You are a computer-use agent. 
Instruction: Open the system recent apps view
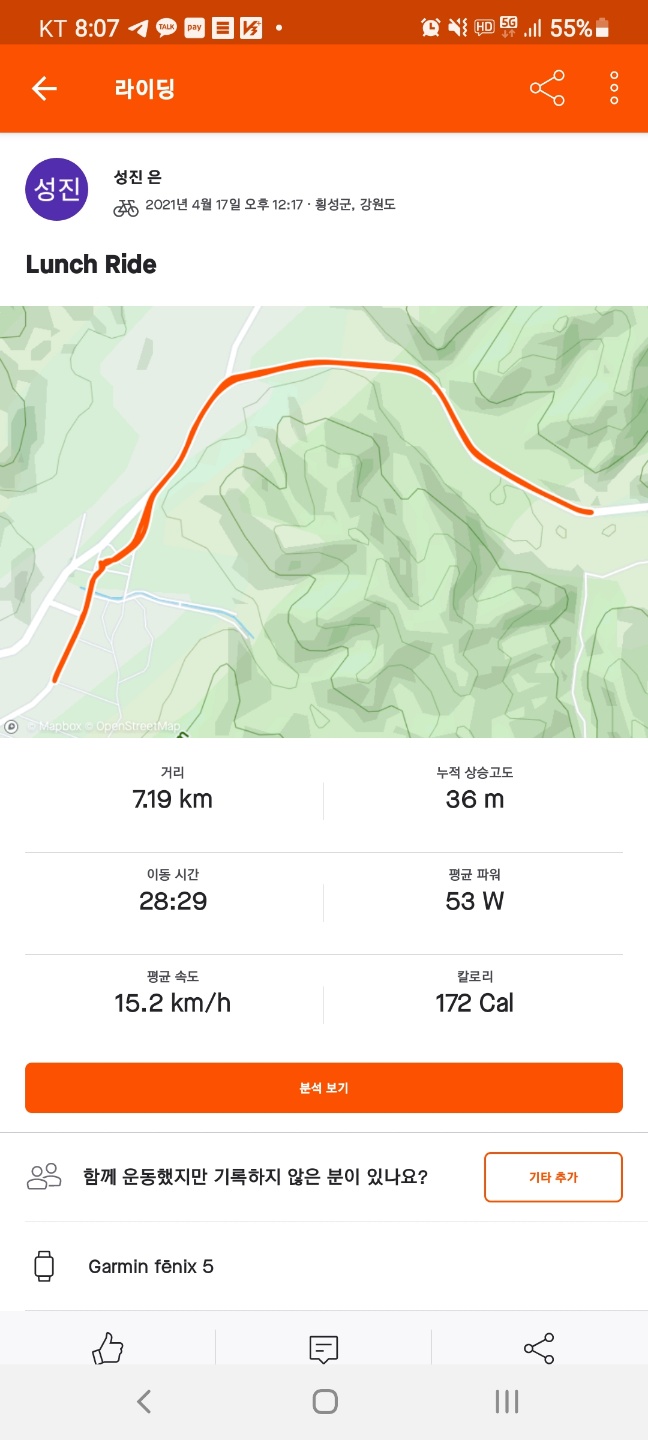tap(507, 1402)
